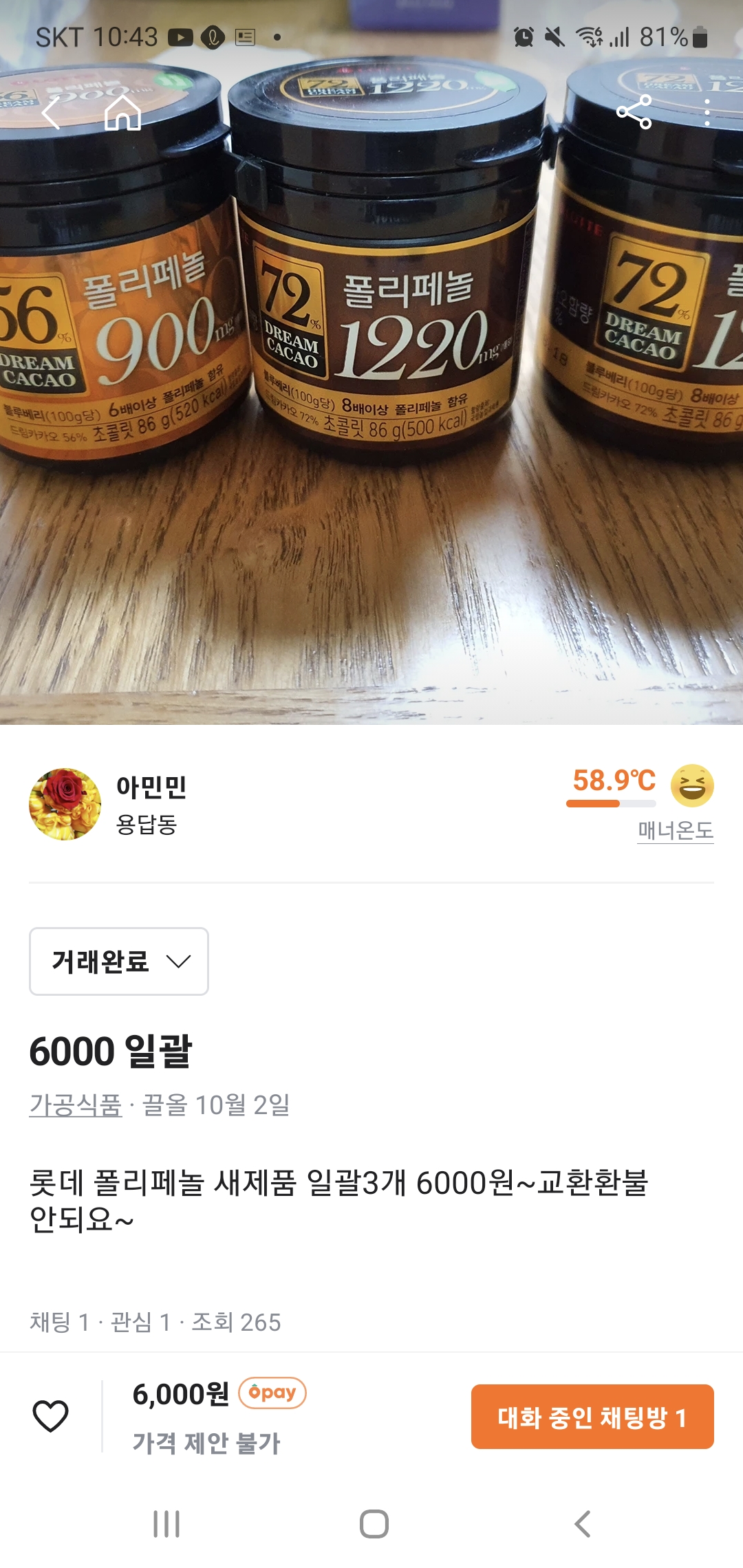The image size is (743, 1568).
Task: Share this listing
Action: point(634,113)
